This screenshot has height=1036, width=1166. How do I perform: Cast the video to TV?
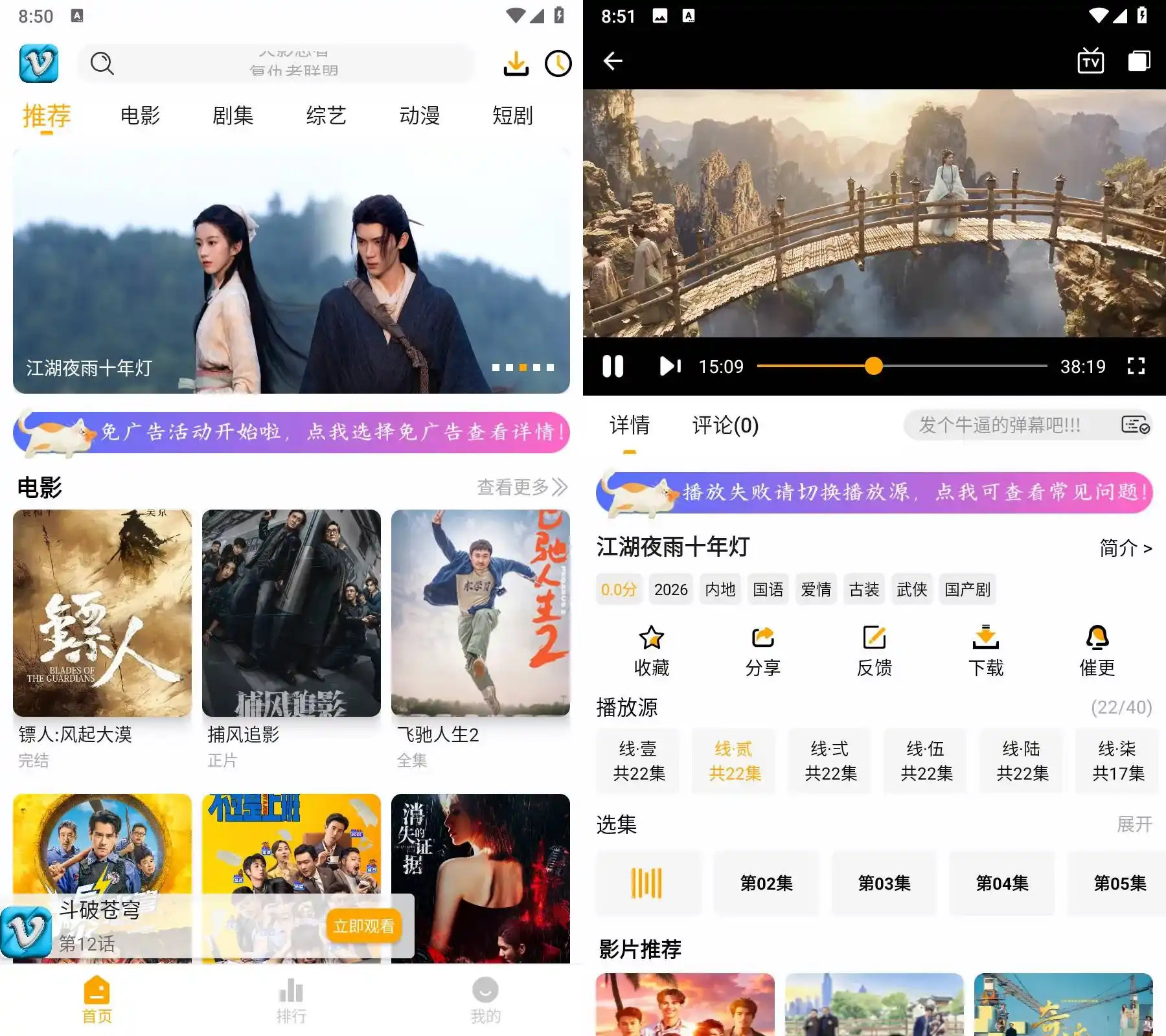[x=1090, y=62]
